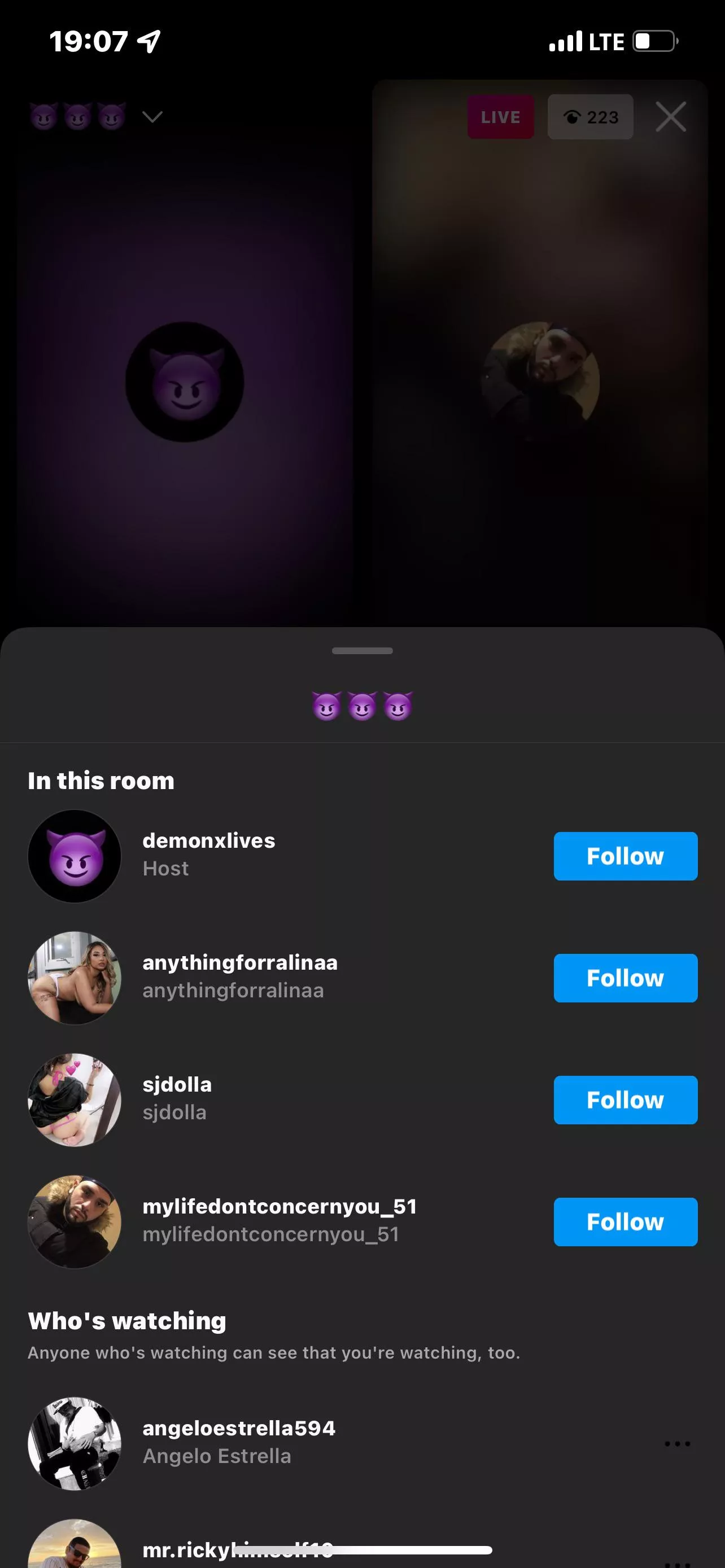Follow mylifedontconcernyou_51
Viewport: 725px width, 1568px height.
point(625,1221)
